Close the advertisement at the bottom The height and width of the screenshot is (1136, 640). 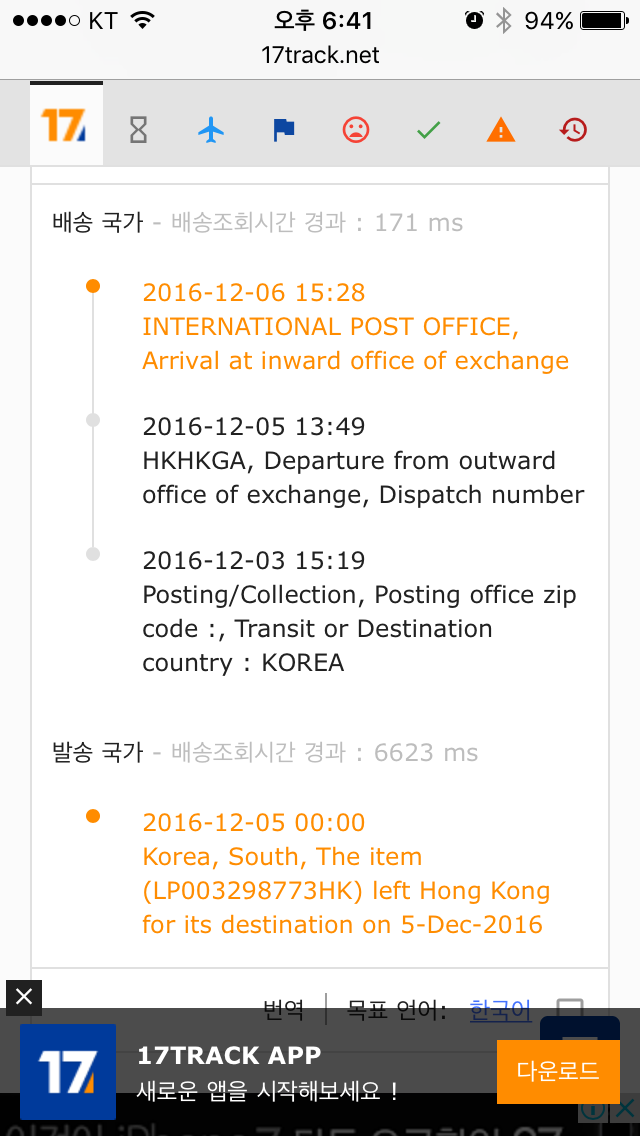624,1109
